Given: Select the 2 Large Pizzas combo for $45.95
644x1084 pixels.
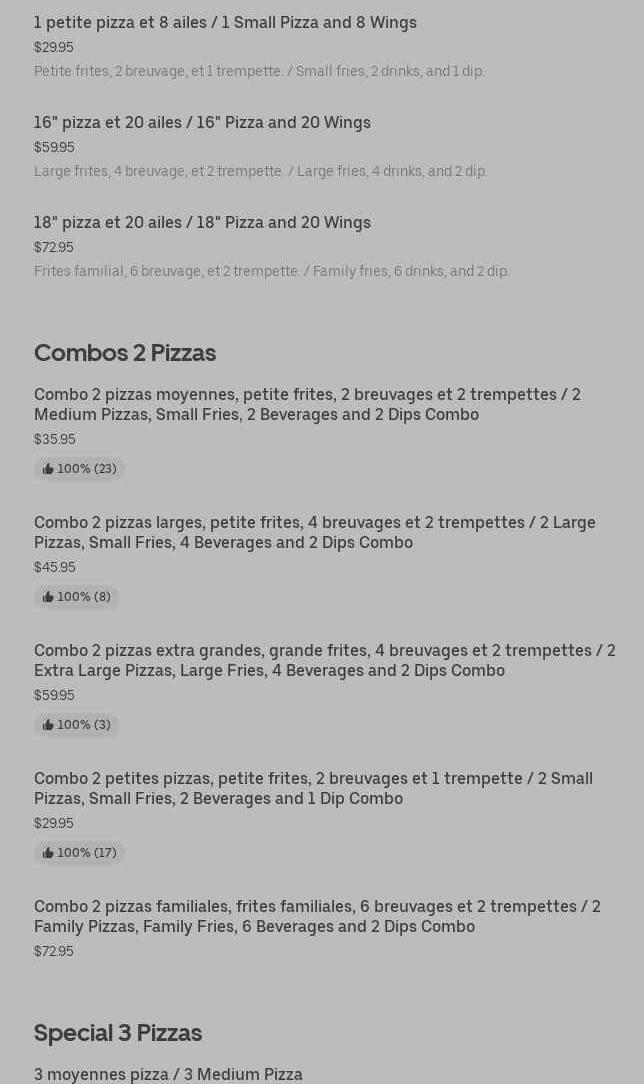Looking at the screenshot, I should (314, 532).
